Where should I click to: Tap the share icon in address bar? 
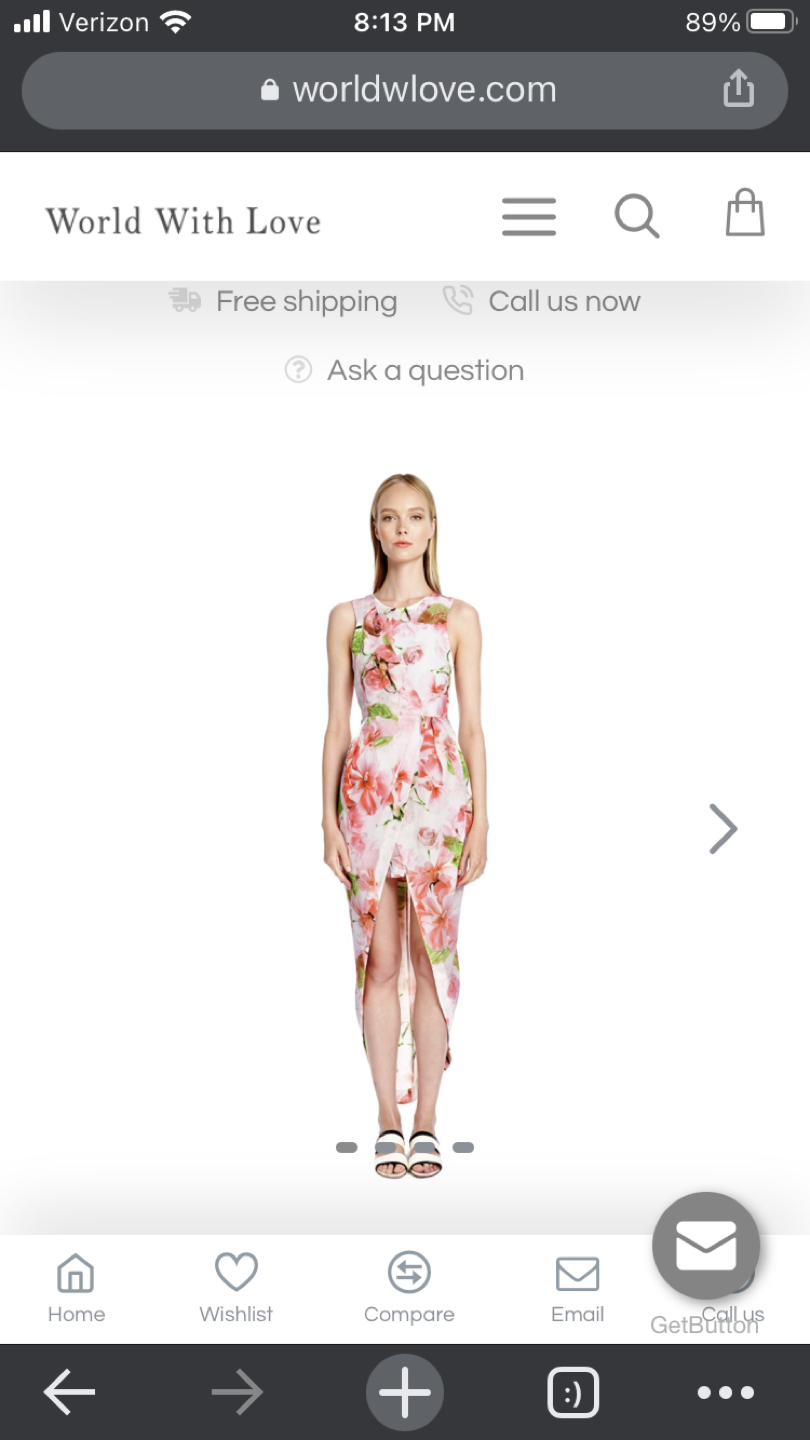click(x=738, y=88)
